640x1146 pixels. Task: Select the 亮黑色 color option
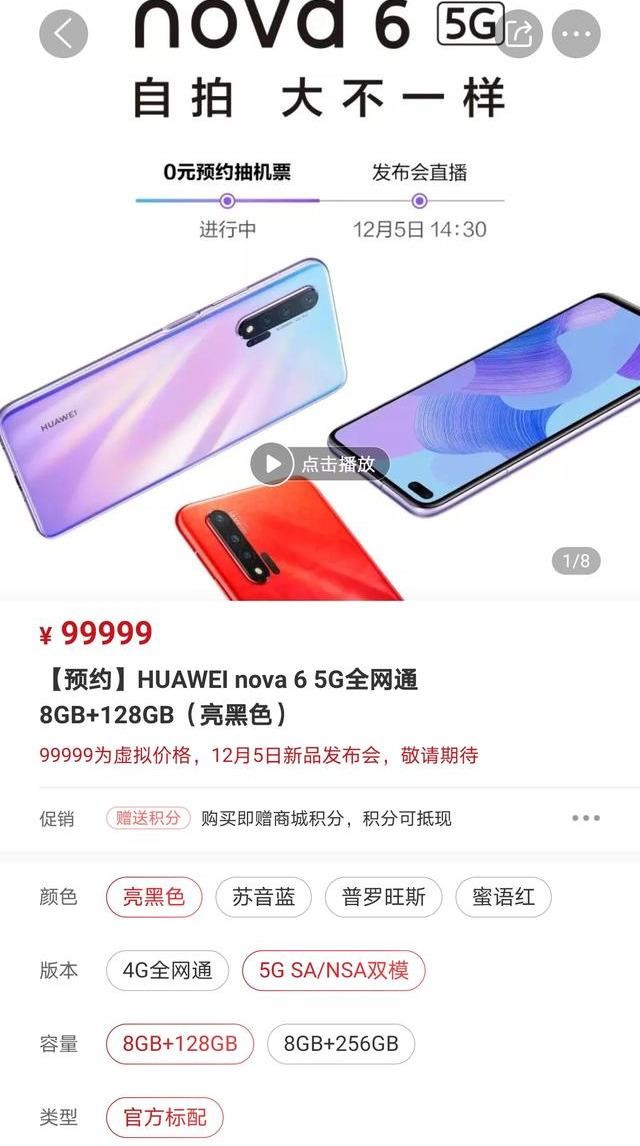(x=154, y=897)
